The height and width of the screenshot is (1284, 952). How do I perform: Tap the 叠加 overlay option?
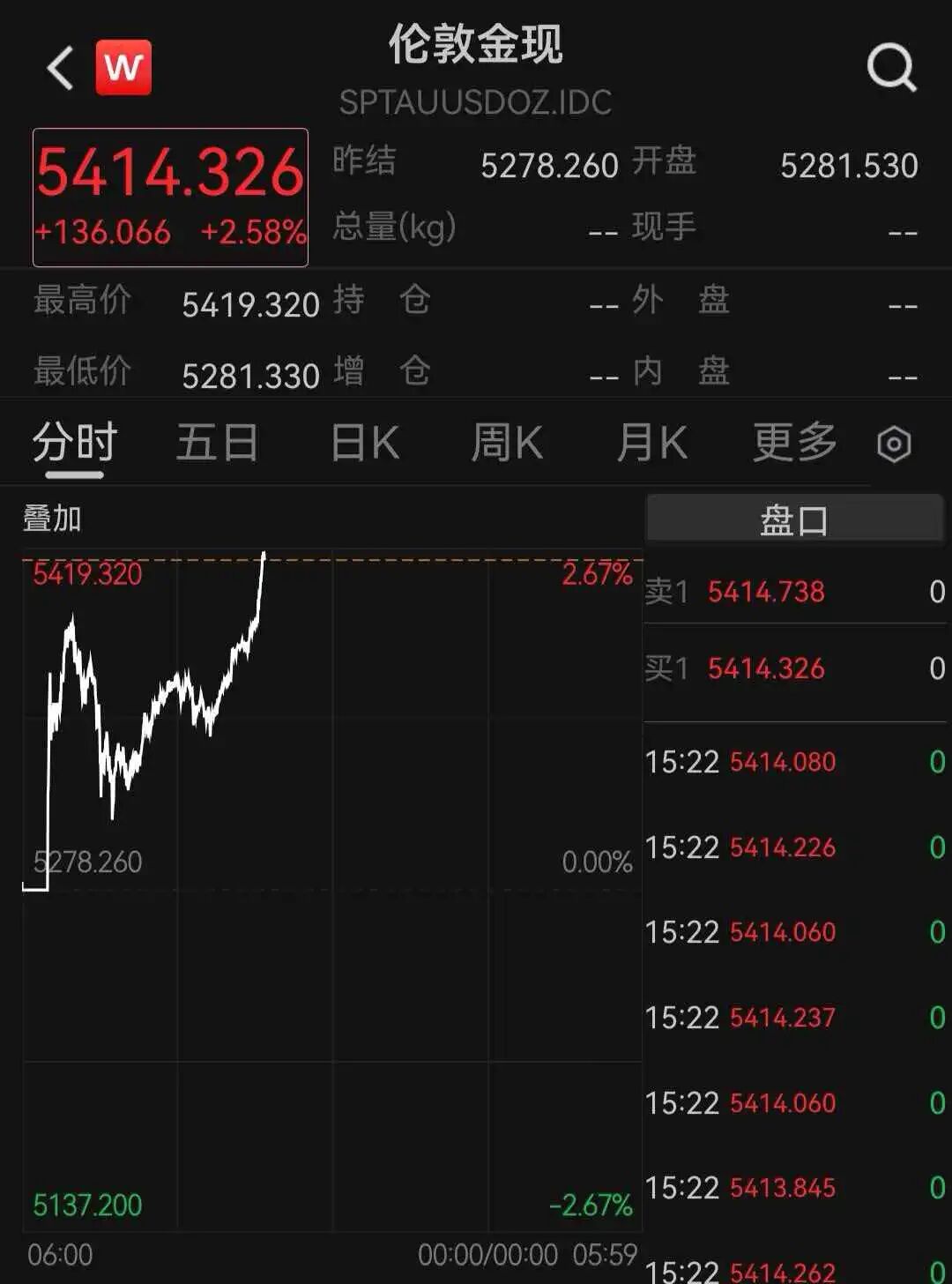(52, 519)
